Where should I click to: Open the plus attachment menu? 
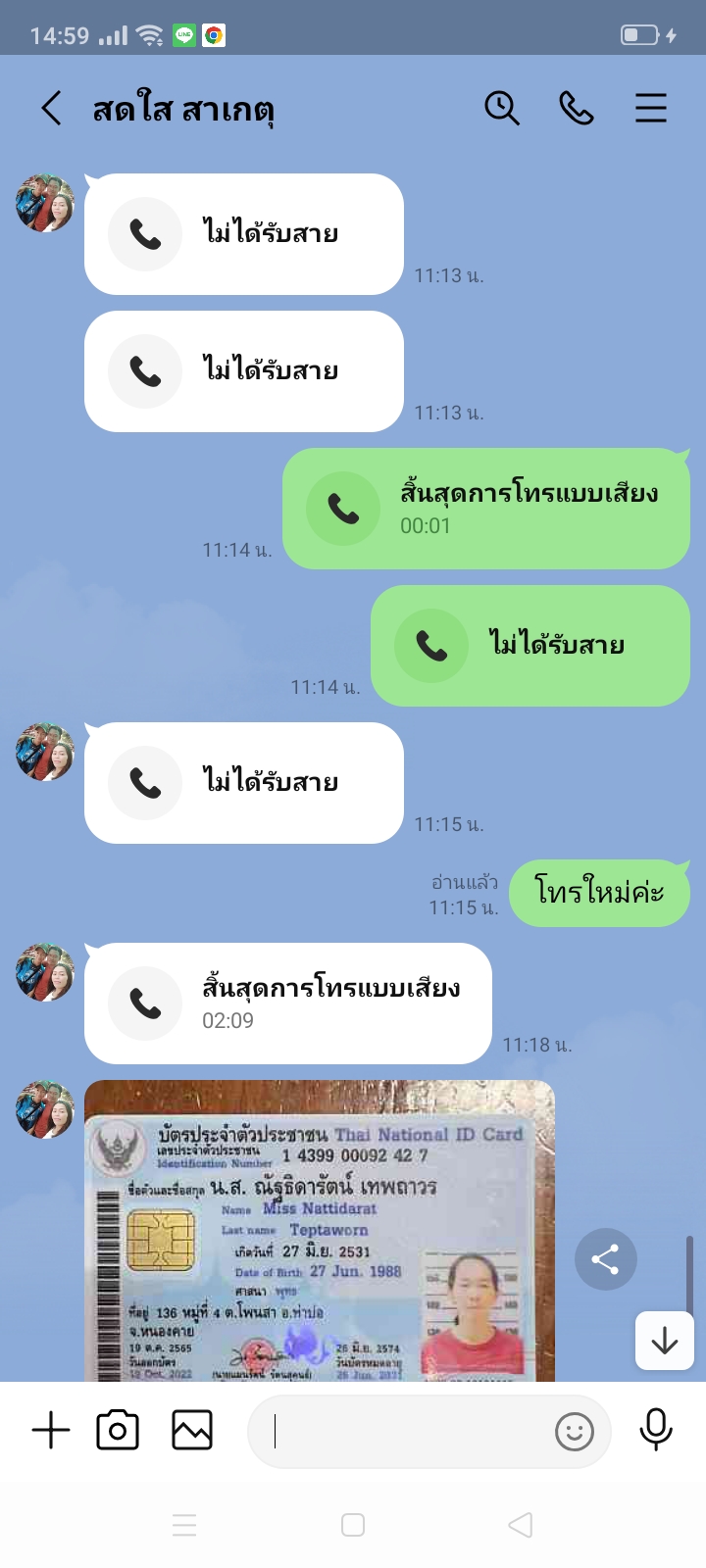[x=51, y=1431]
